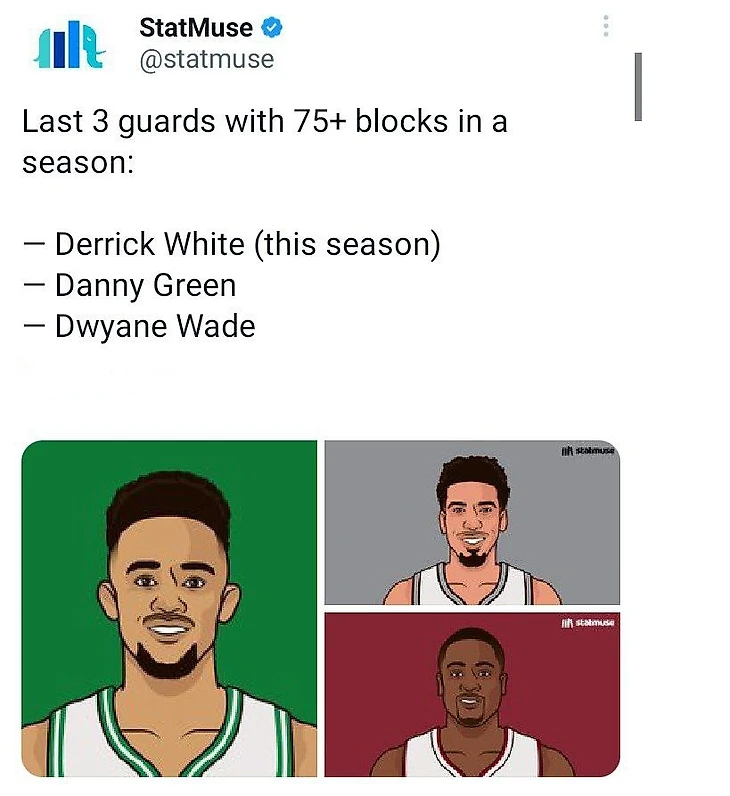Open StatMuse profile avatar
This screenshot has width=730, height=796.
70,46
